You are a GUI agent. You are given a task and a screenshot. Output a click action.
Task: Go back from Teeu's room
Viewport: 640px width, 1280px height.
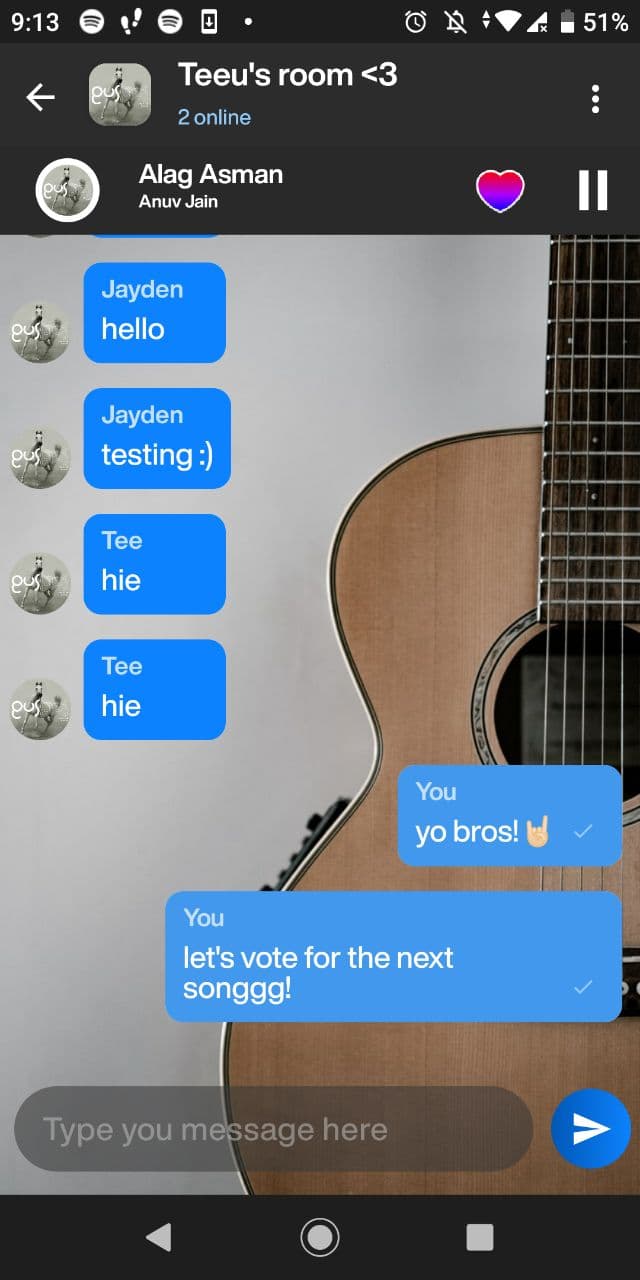click(40, 97)
